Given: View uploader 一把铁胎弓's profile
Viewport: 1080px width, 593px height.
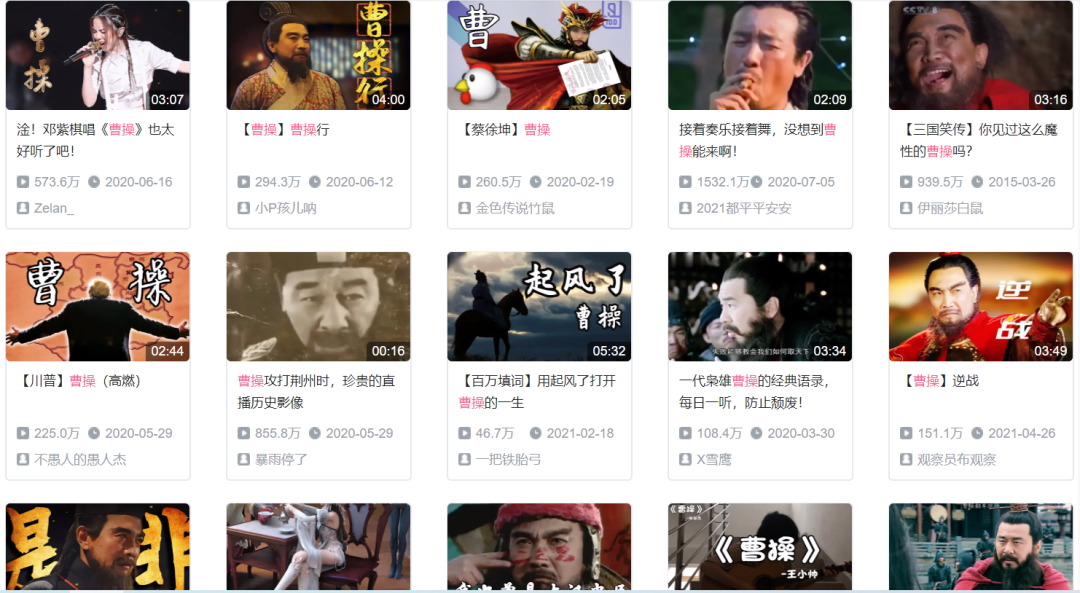Looking at the screenshot, I should [x=508, y=459].
